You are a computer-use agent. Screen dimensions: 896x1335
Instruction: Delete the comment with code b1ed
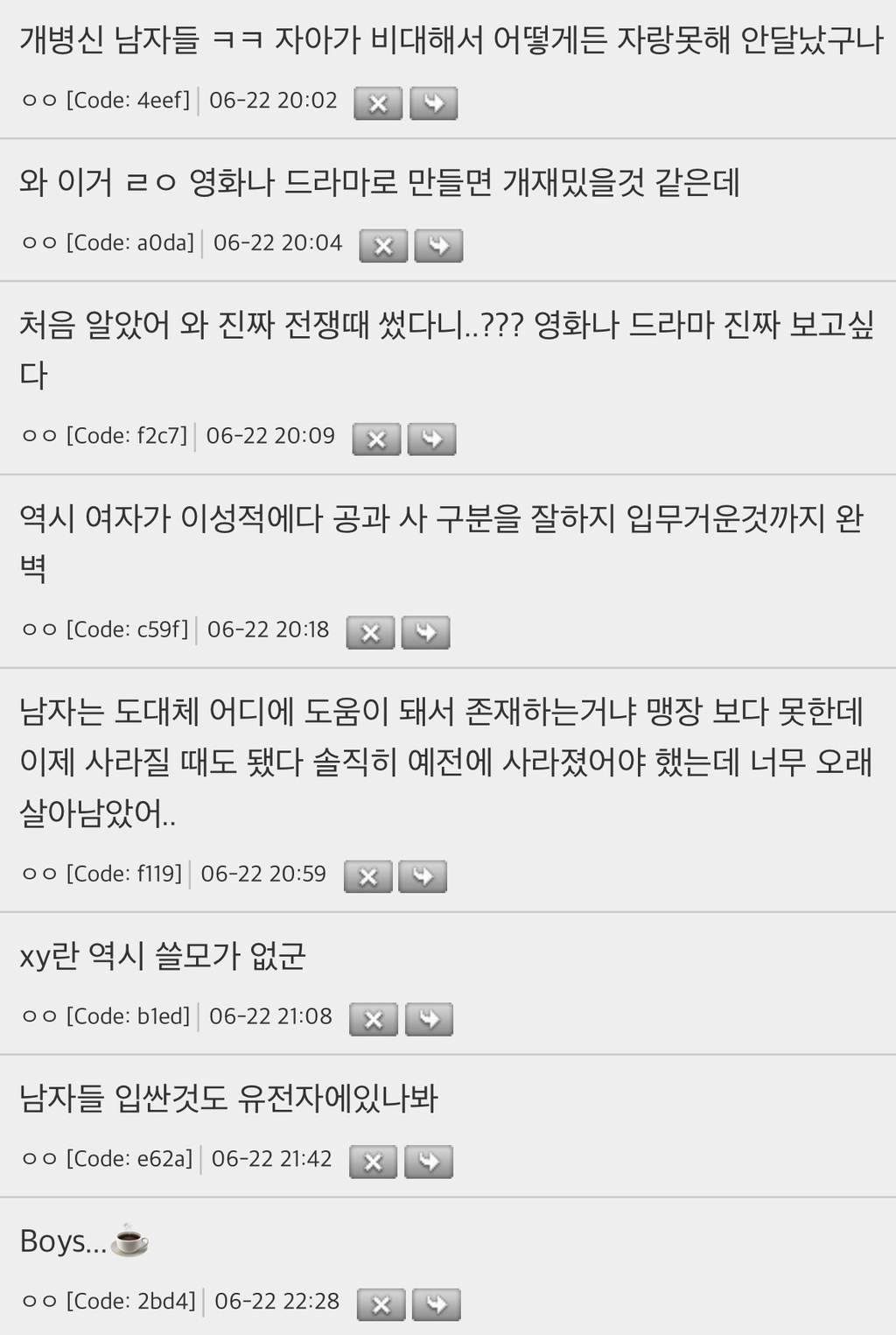click(x=374, y=1019)
